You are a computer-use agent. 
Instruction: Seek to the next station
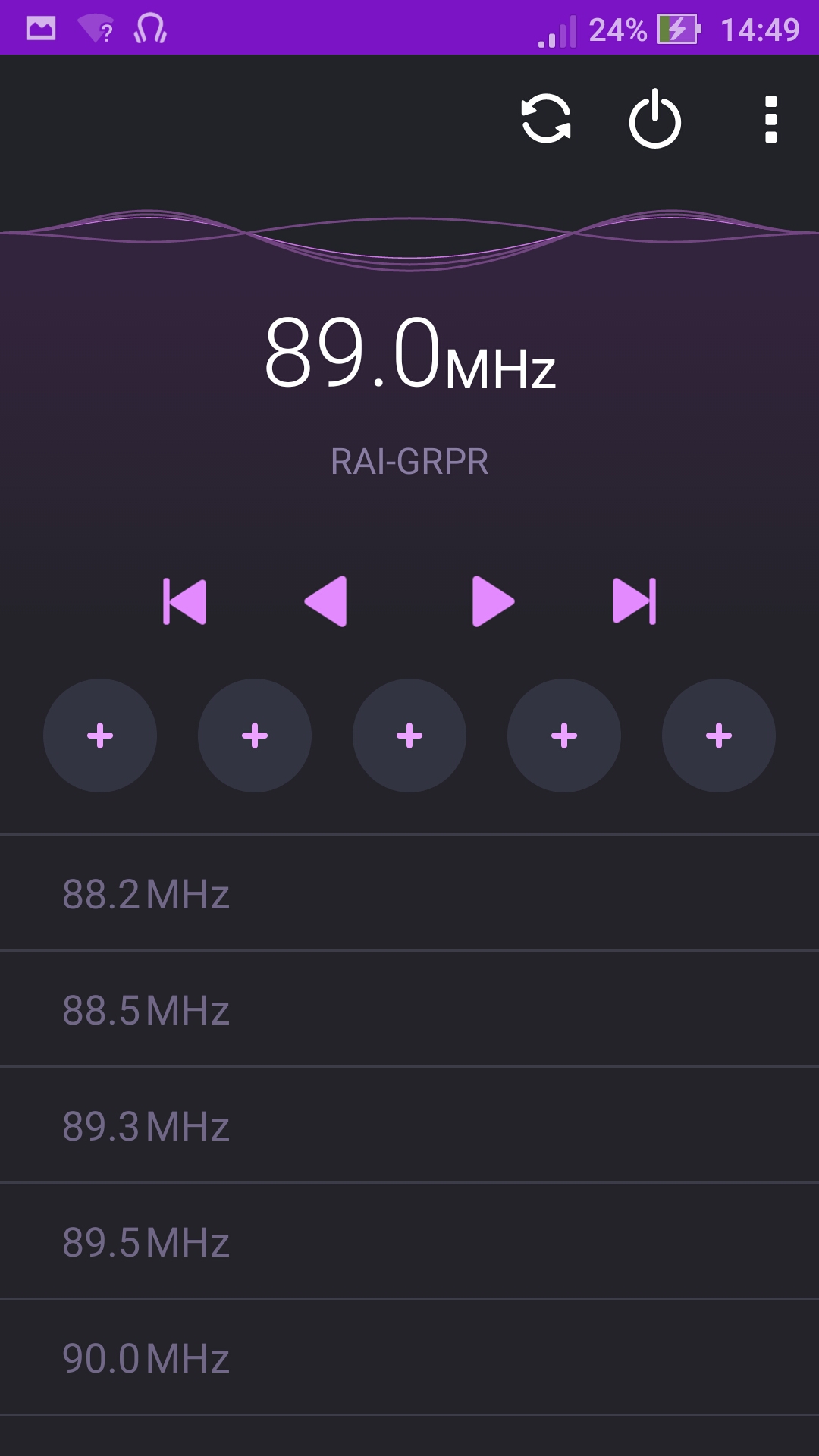point(635,601)
